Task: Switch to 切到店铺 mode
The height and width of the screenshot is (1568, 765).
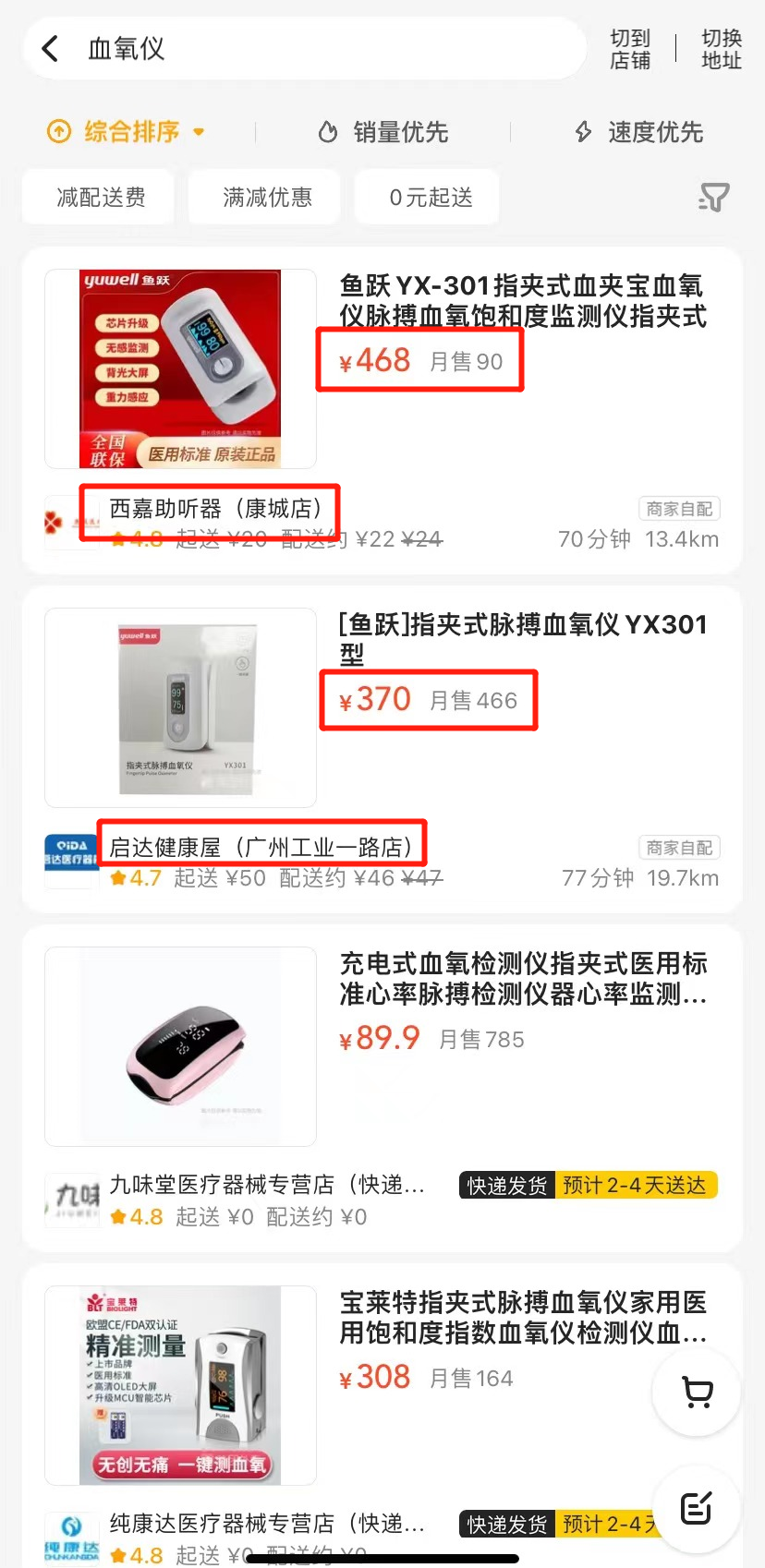Action: pos(631,48)
